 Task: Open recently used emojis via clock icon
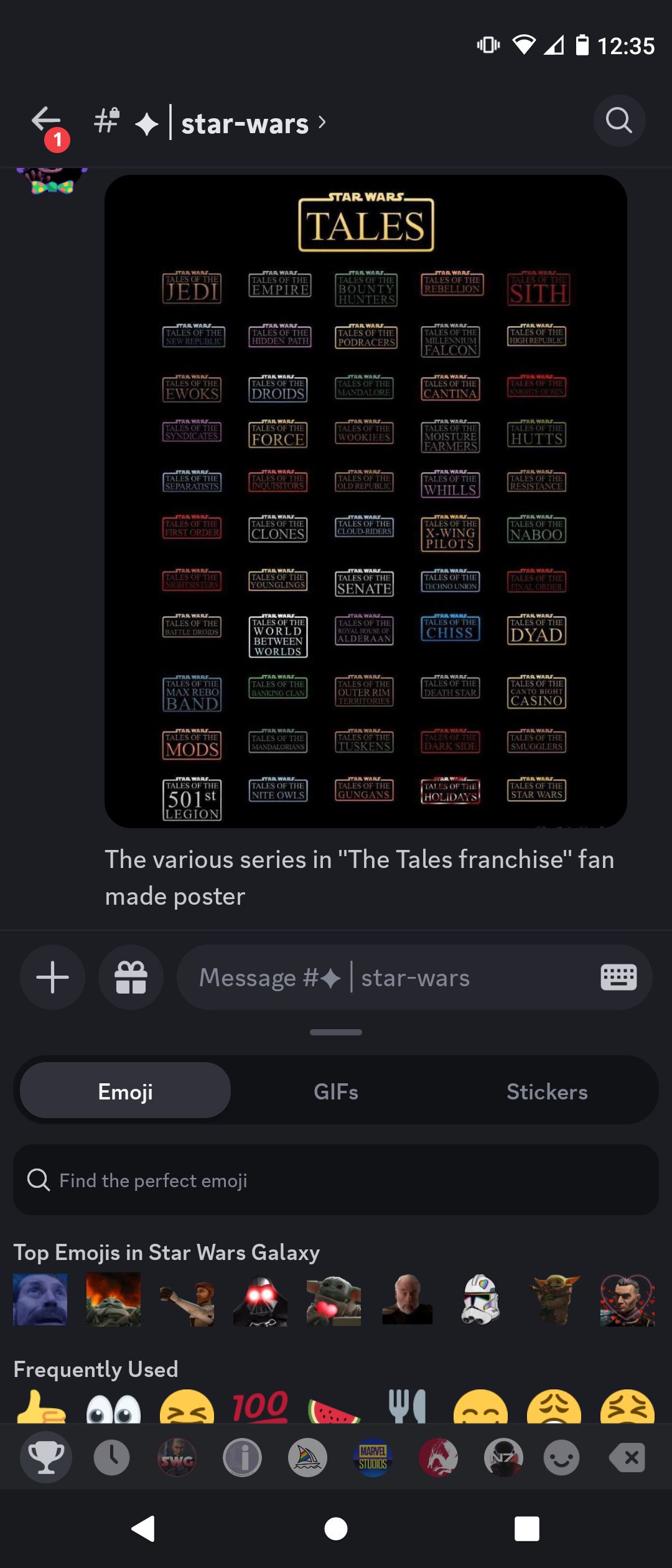pyautogui.click(x=112, y=1457)
